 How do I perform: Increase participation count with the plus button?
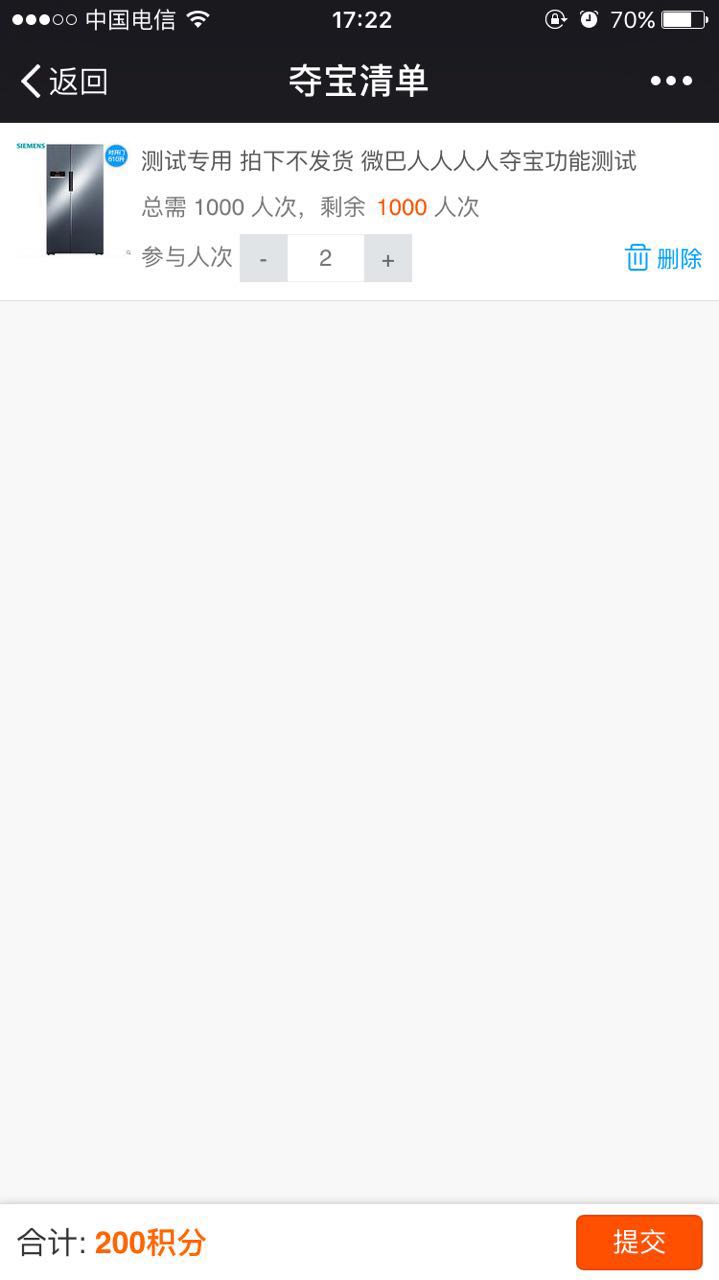pyautogui.click(x=388, y=259)
